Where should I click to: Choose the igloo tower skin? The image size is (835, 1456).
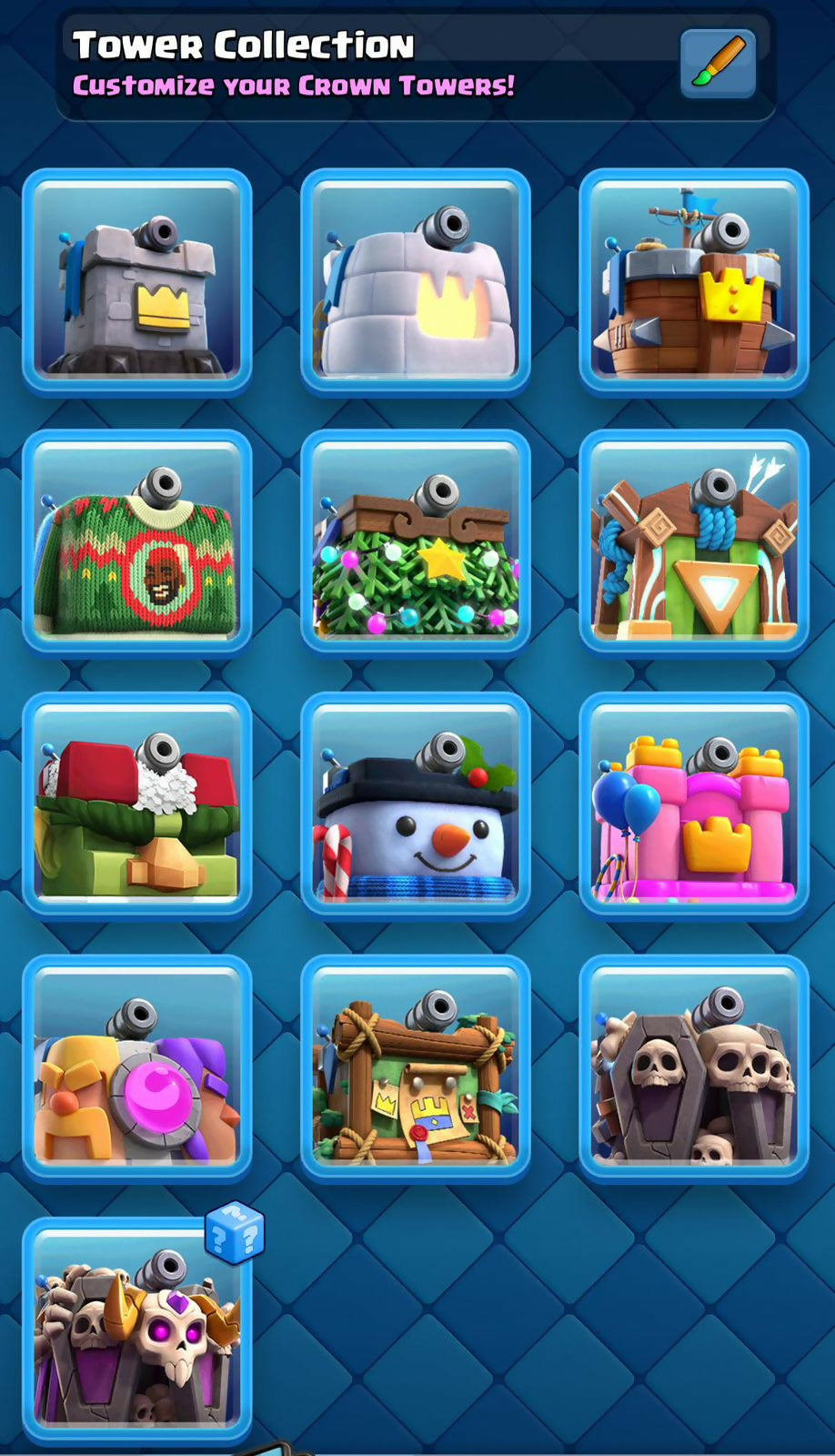(x=416, y=281)
